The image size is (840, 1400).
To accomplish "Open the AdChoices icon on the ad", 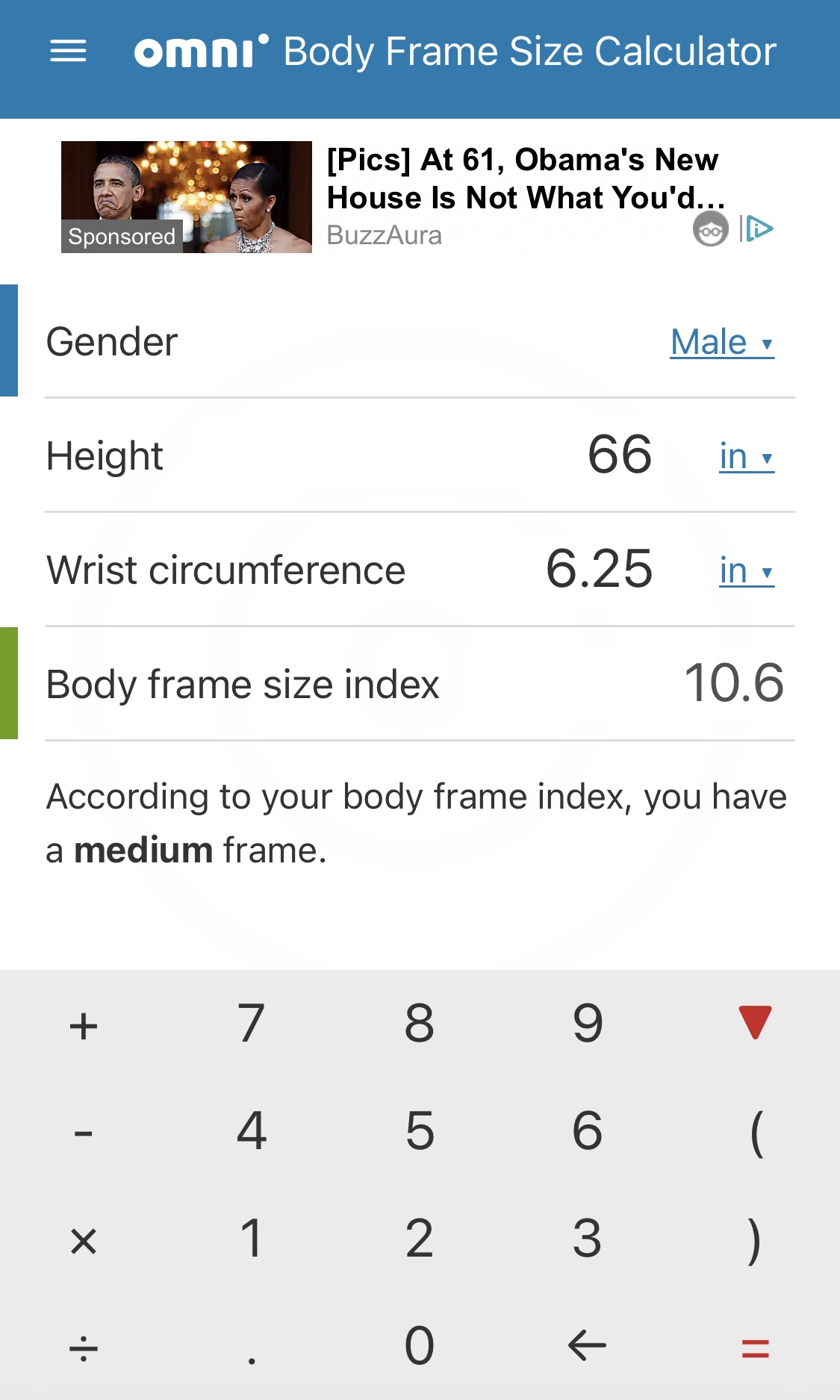I will [758, 228].
